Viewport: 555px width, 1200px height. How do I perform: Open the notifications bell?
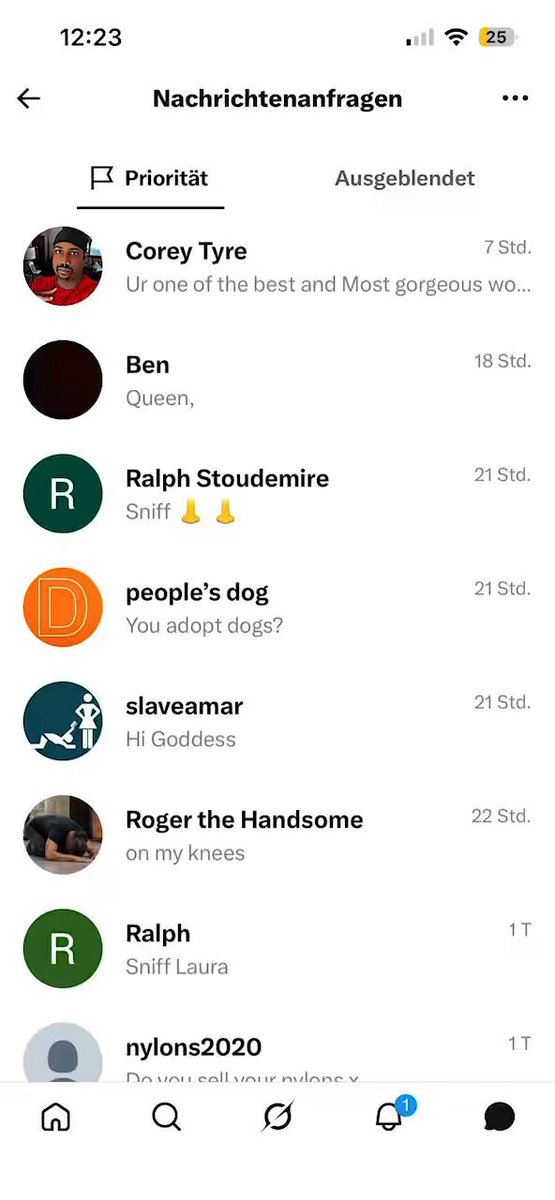390,1115
